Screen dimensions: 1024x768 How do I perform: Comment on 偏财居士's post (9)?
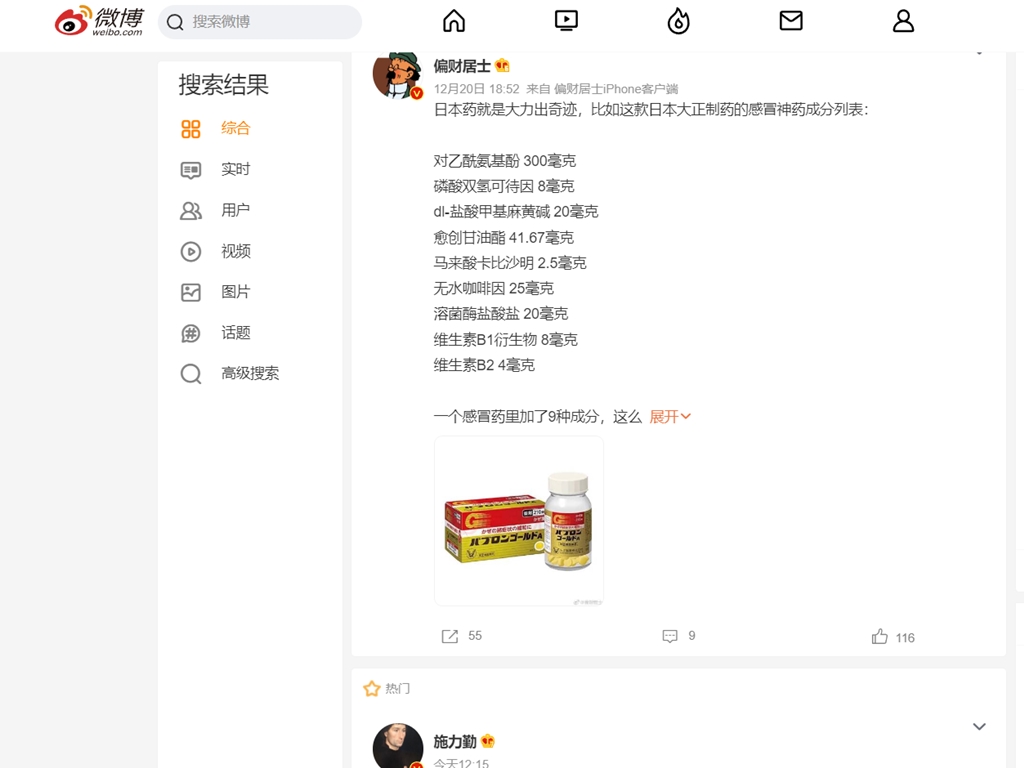678,636
